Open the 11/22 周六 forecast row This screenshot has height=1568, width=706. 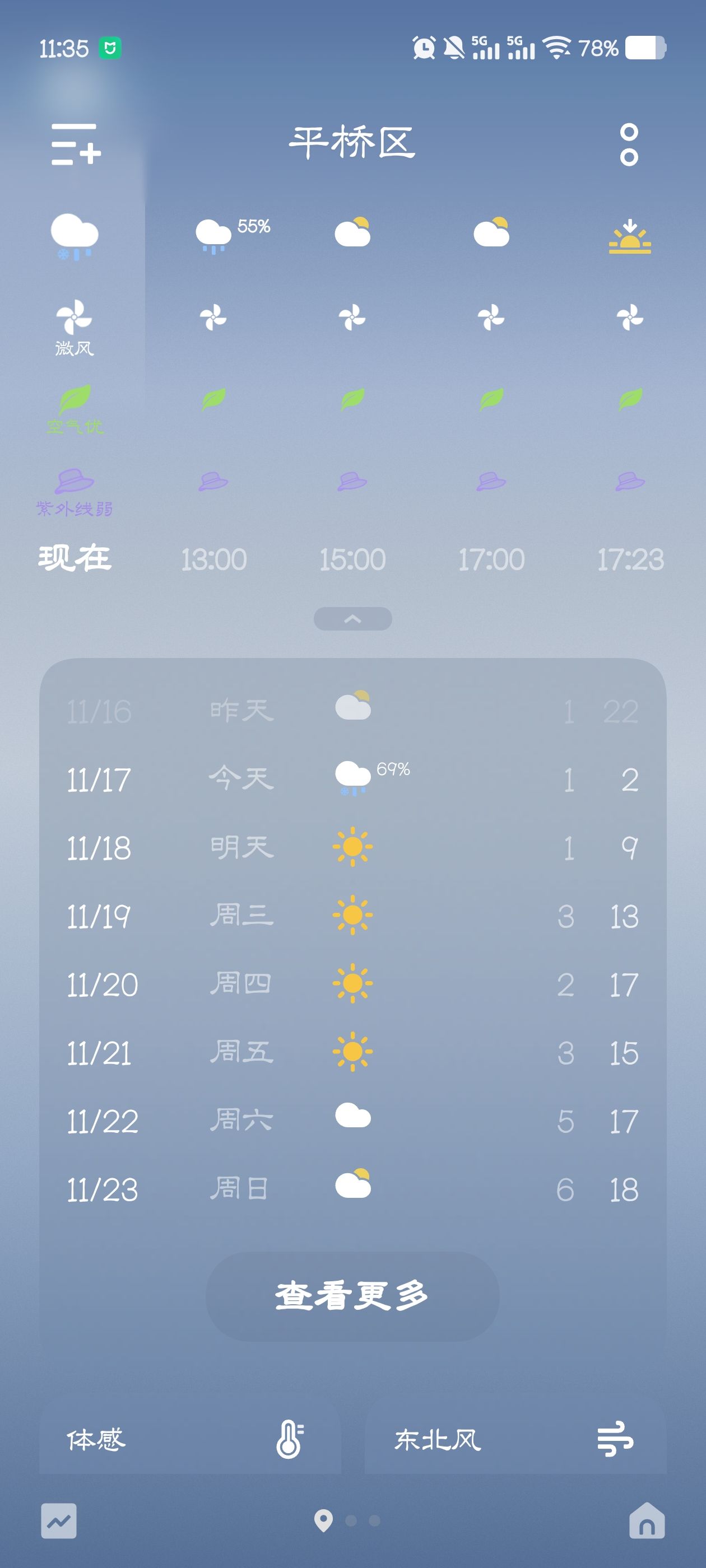(352, 1121)
